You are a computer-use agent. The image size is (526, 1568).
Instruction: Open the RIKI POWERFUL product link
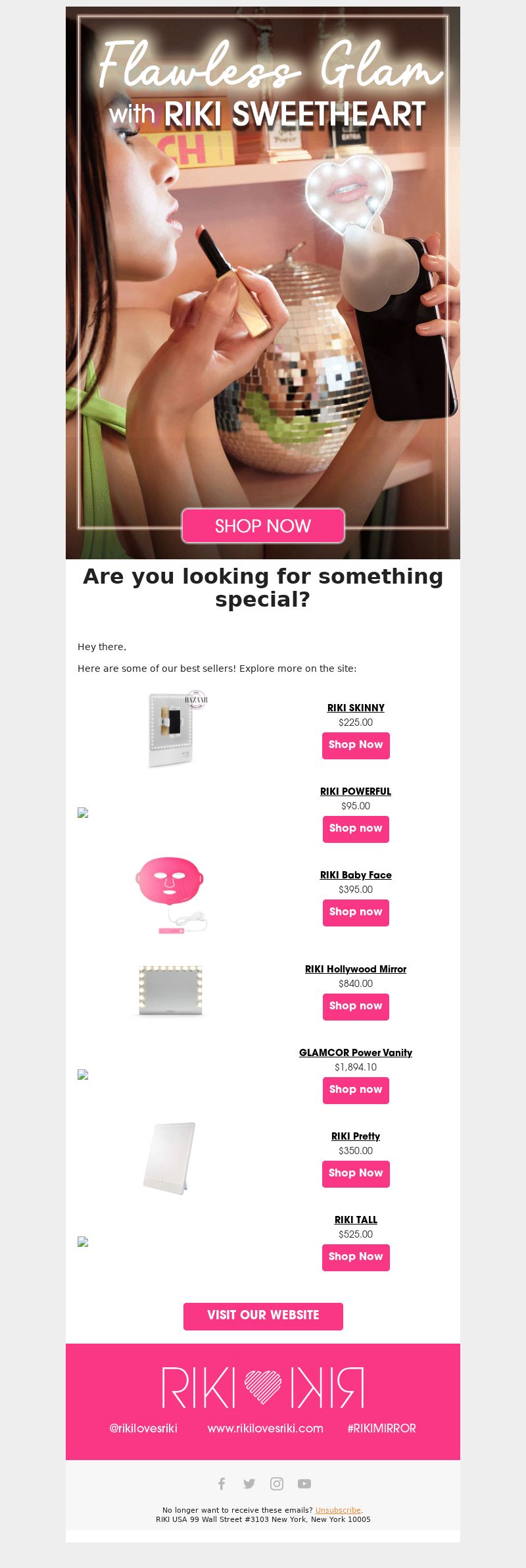tap(356, 792)
